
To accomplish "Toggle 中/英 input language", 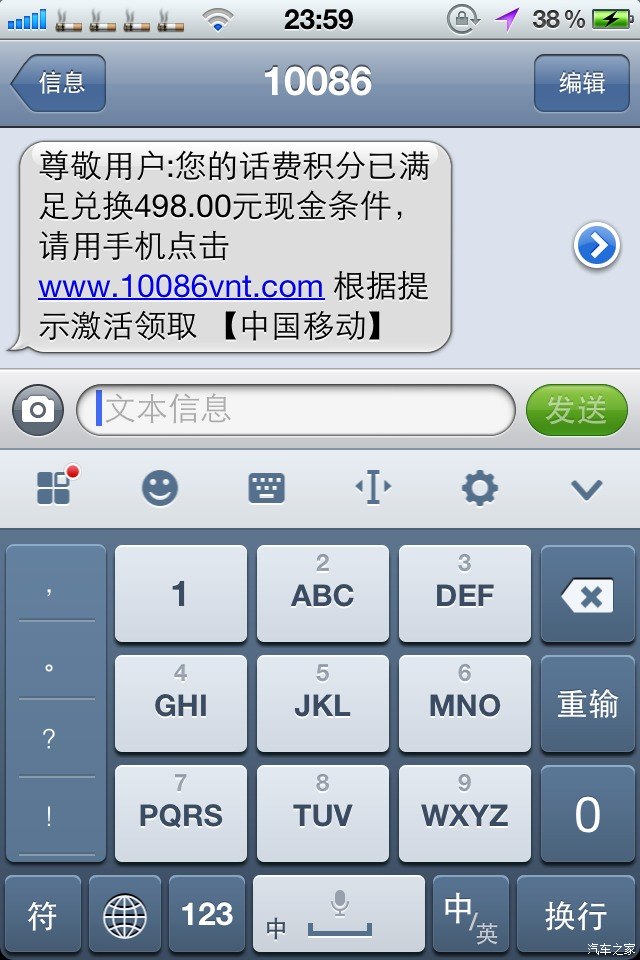I will point(471,914).
